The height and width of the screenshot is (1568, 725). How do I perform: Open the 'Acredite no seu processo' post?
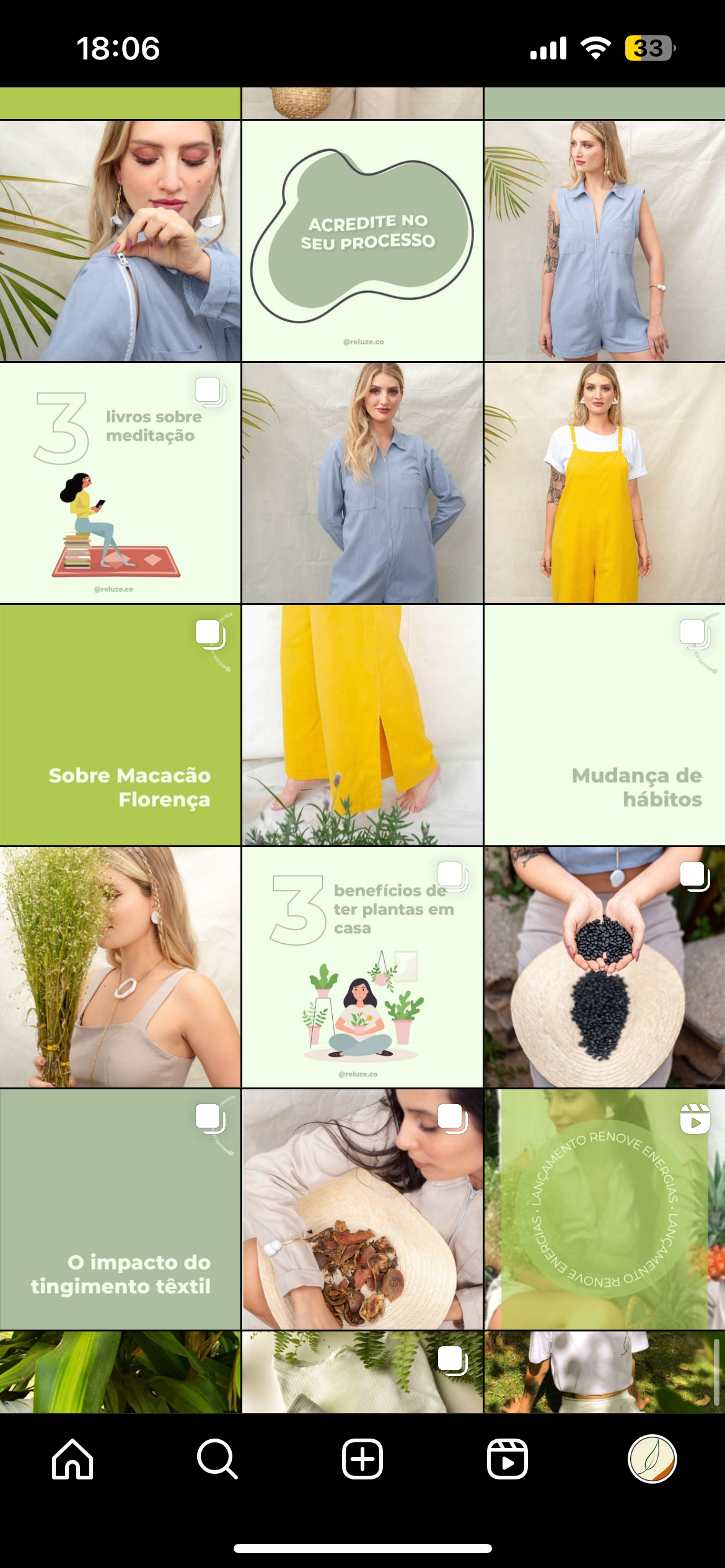362,242
